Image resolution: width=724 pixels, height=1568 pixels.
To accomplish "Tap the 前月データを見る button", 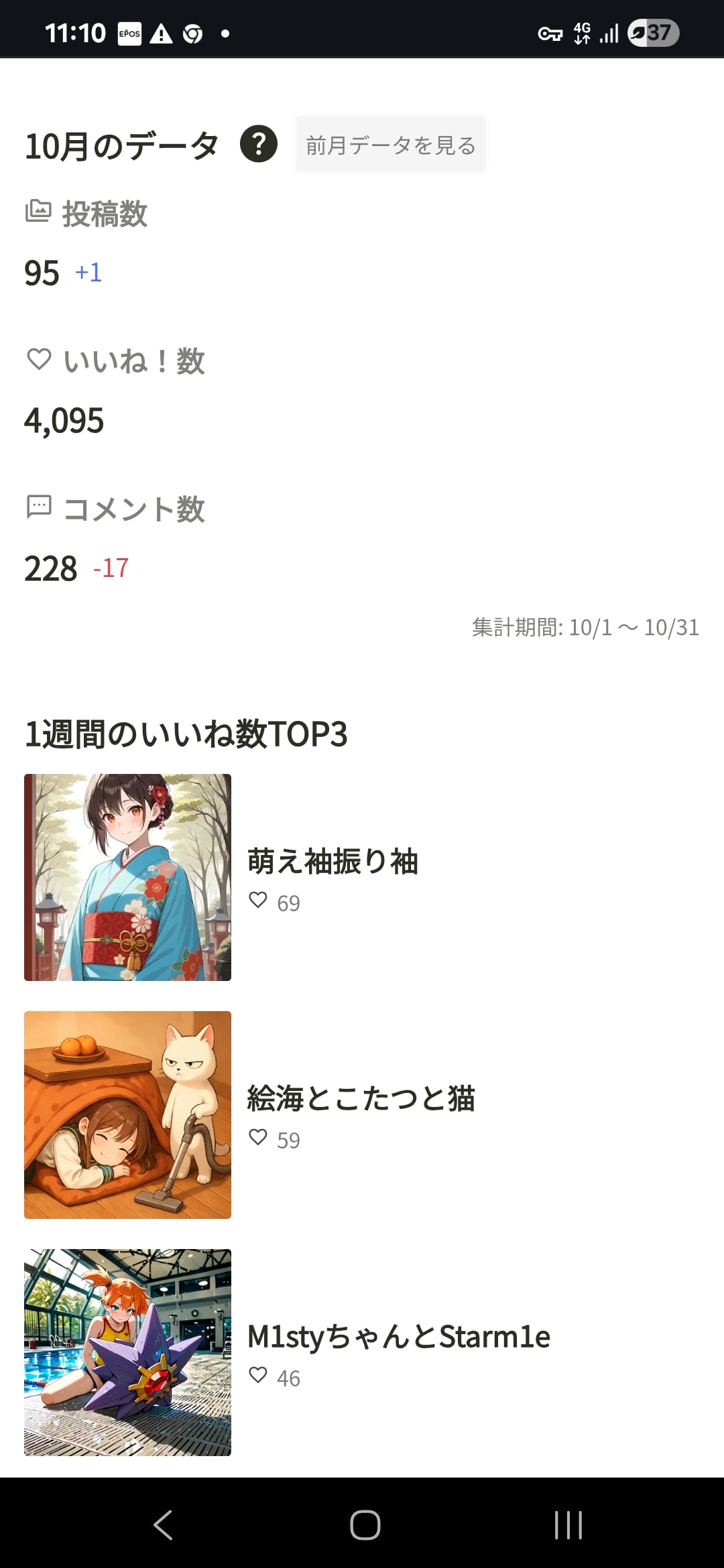I will pos(391,145).
